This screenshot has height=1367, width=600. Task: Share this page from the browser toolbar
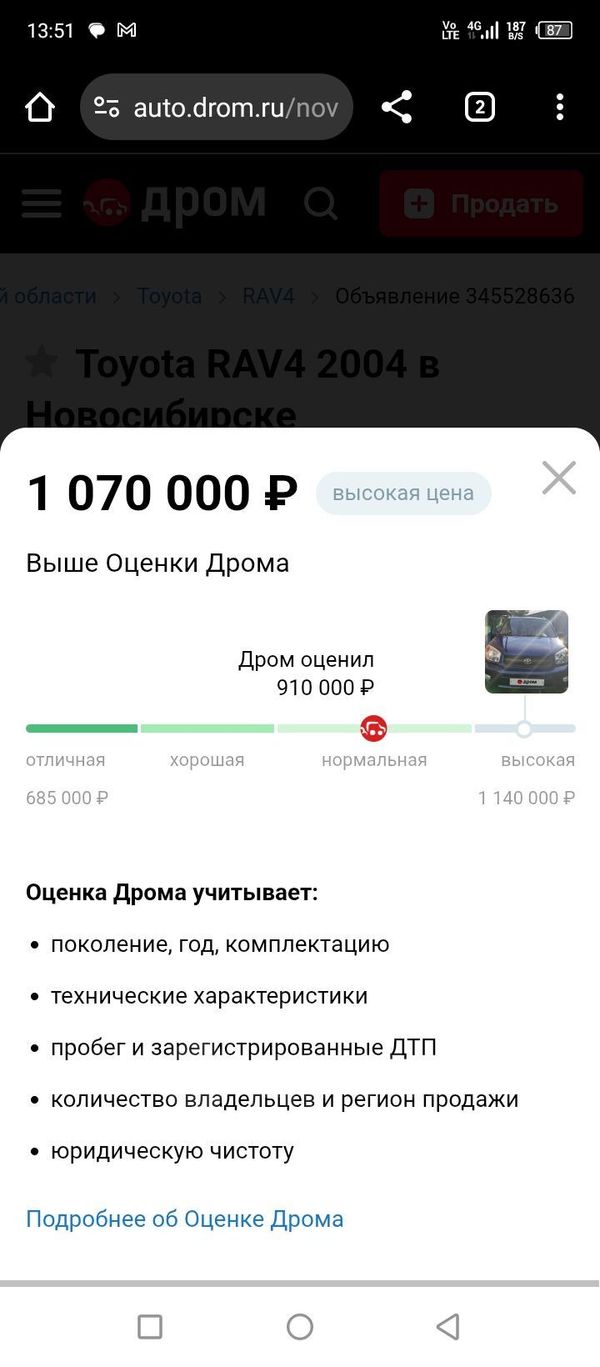(397, 107)
